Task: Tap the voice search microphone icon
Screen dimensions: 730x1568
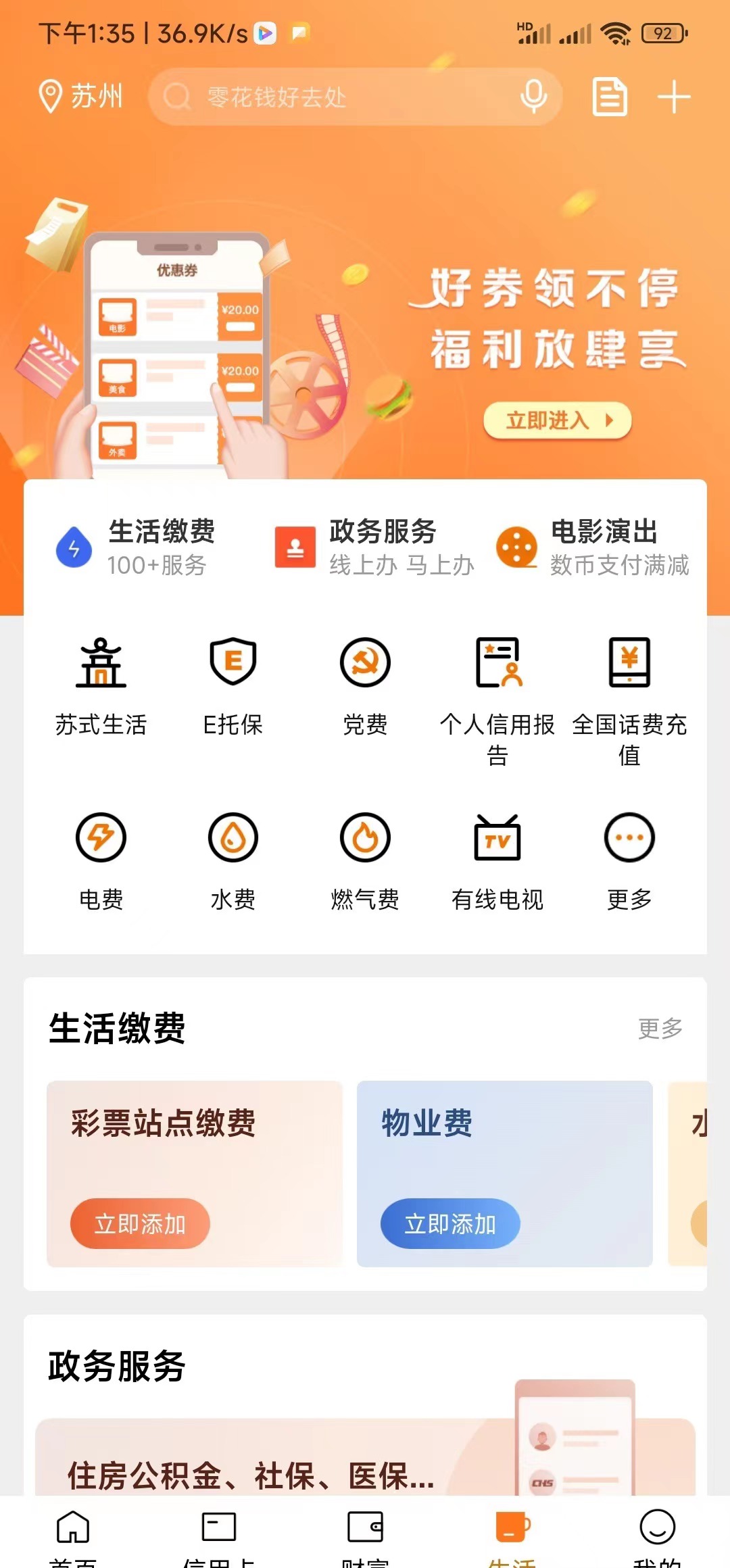Action: point(533,97)
